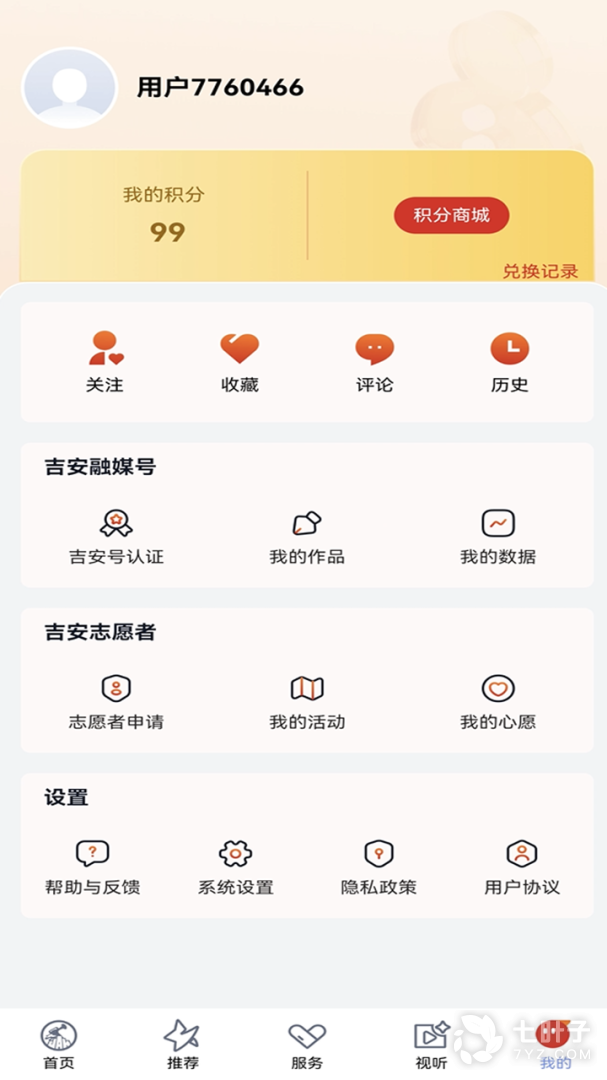Viewport: 607px width, 1080px height.
Task: Tap the profile avatar picture
Action: coord(69,88)
